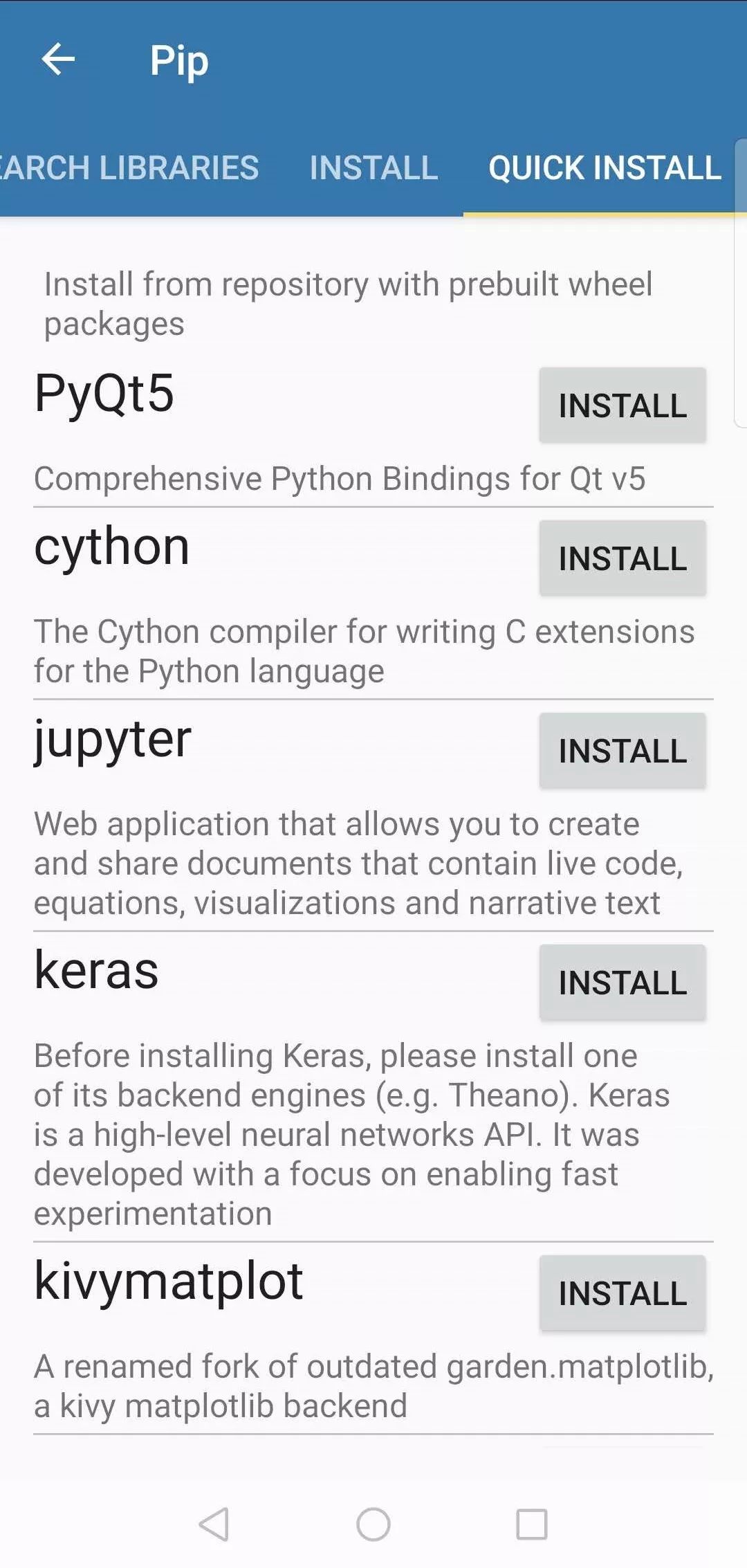Install the cython package
The image size is (747, 1568).
click(x=622, y=558)
